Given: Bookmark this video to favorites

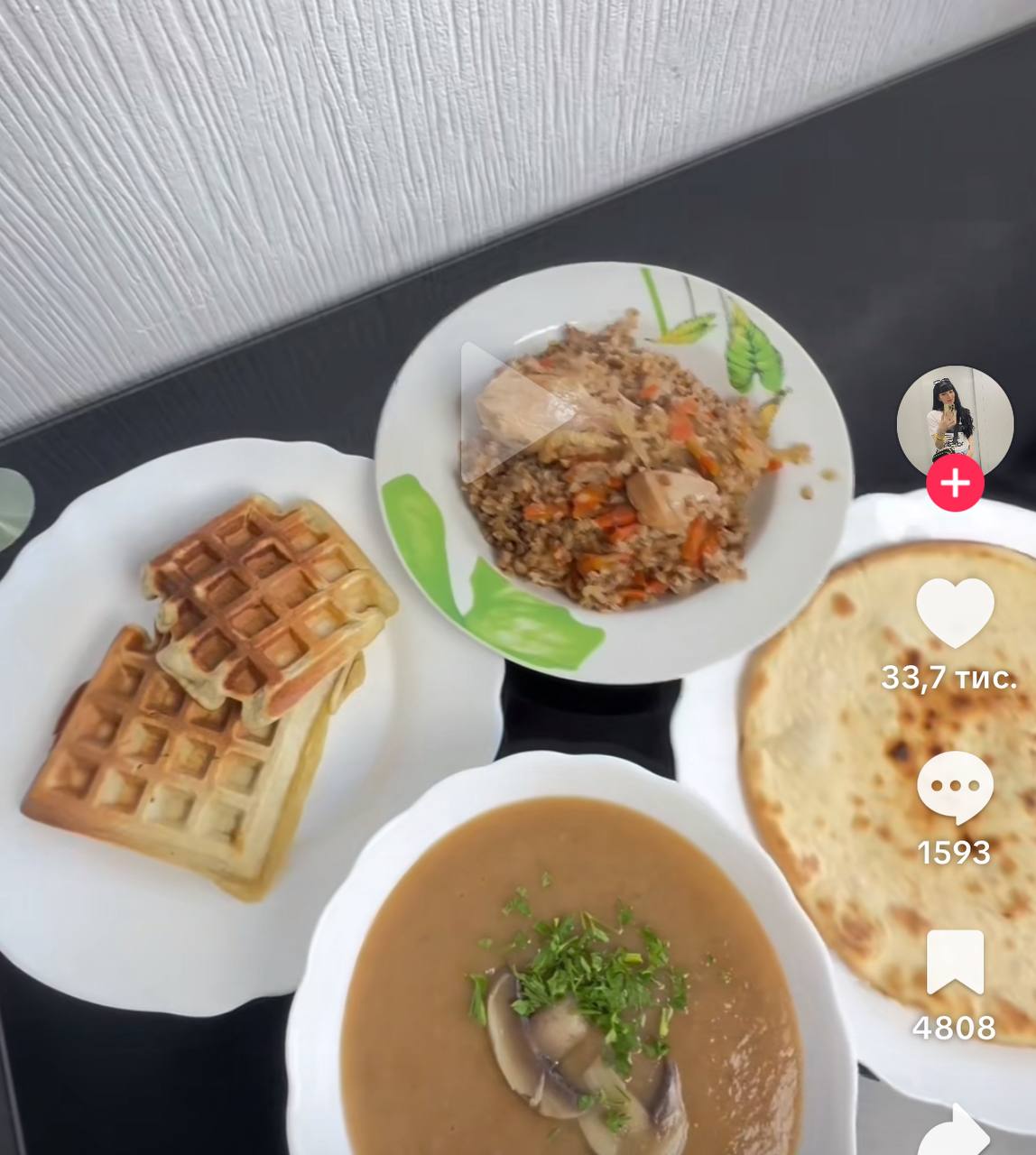Looking at the screenshot, I should 955,963.
